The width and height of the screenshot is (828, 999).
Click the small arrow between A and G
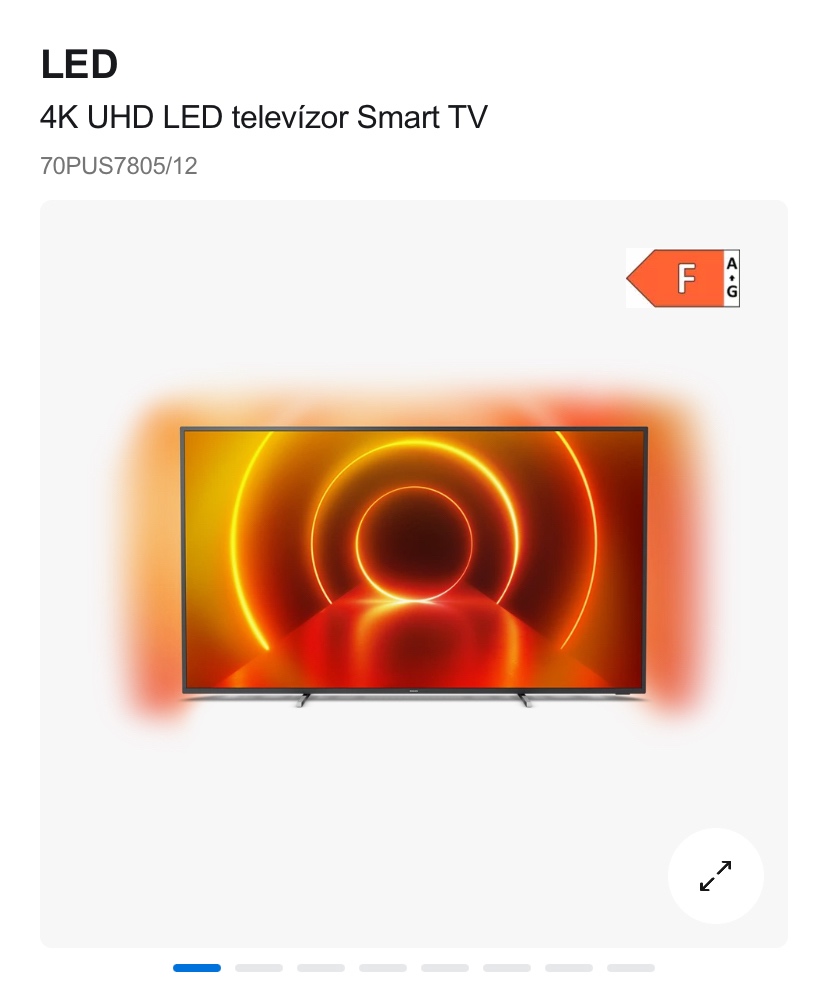pos(730,278)
